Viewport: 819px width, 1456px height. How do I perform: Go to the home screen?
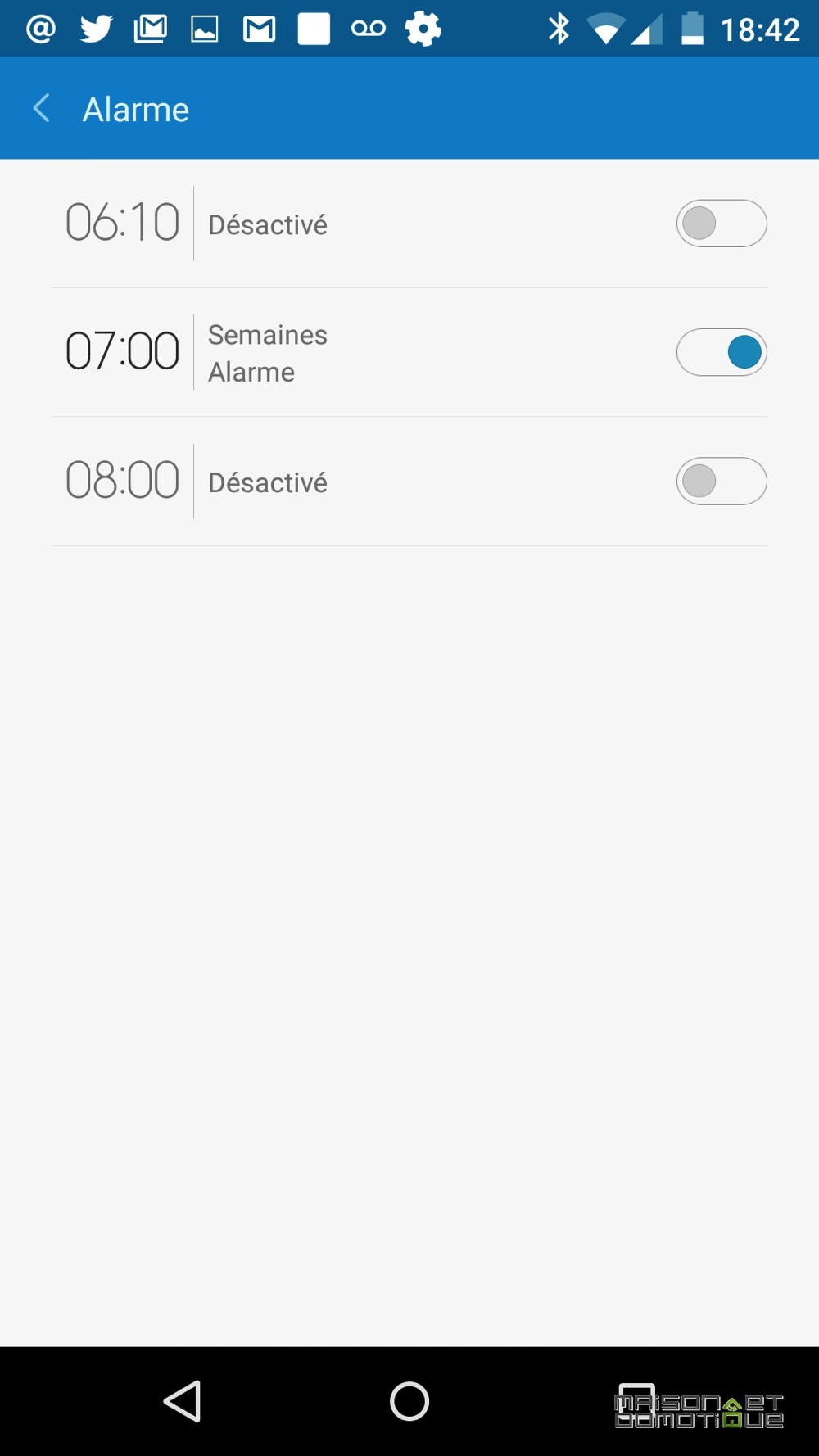409,1401
